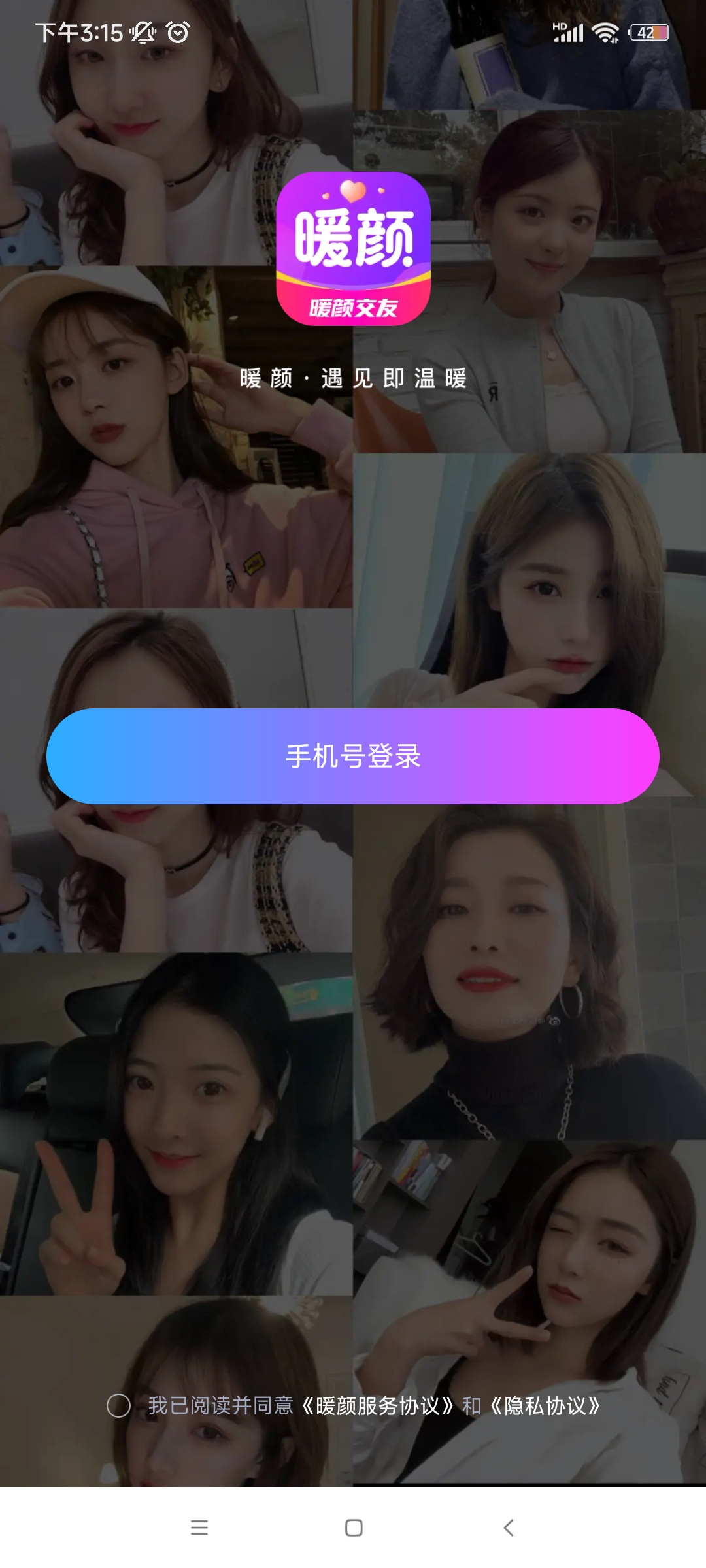Go back with the system back arrow
Screen dimensions: 706x1568
(509, 1527)
